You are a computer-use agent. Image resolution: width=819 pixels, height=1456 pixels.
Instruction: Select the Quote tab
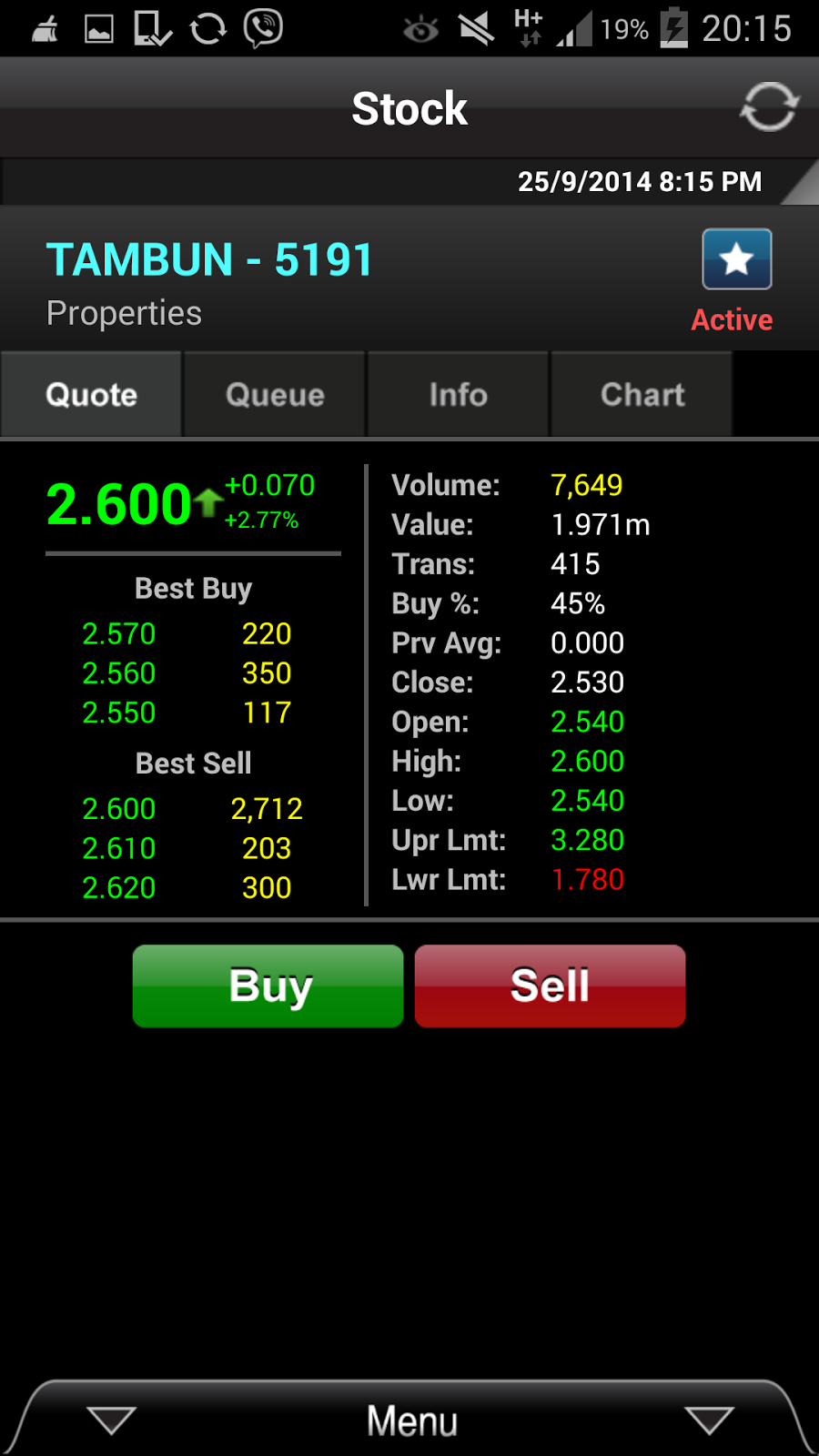[x=91, y=395]
